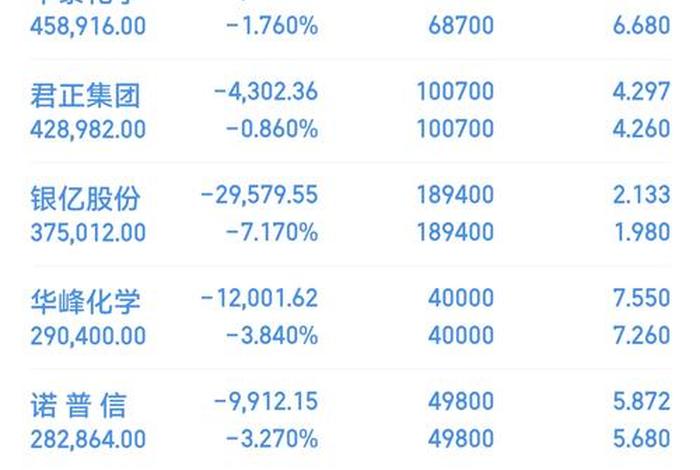Open the 君正集团 holding row
700x470 pixels.
click(85, 95)
